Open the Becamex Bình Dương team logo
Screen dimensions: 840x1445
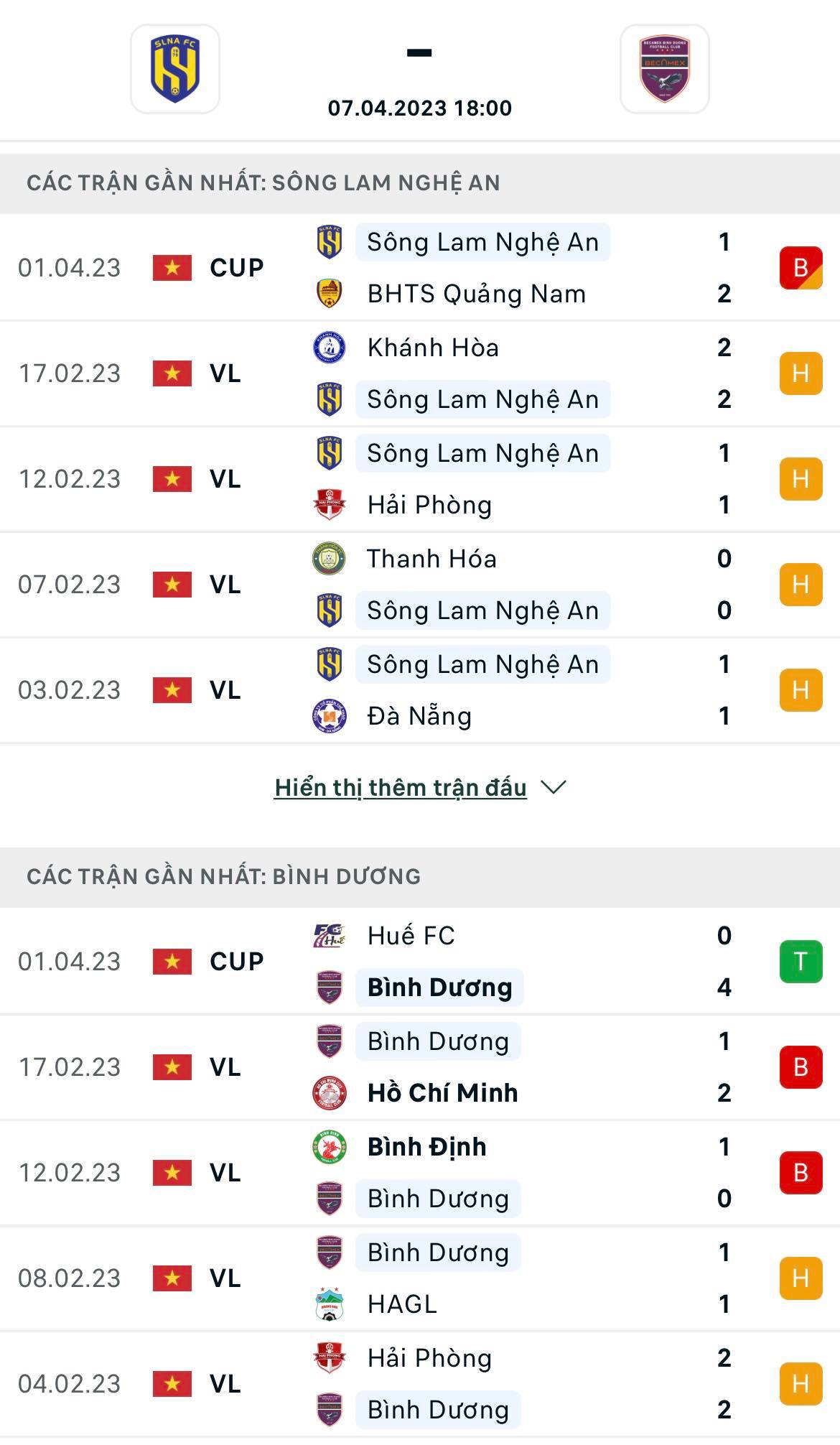[x=665, y=69]
